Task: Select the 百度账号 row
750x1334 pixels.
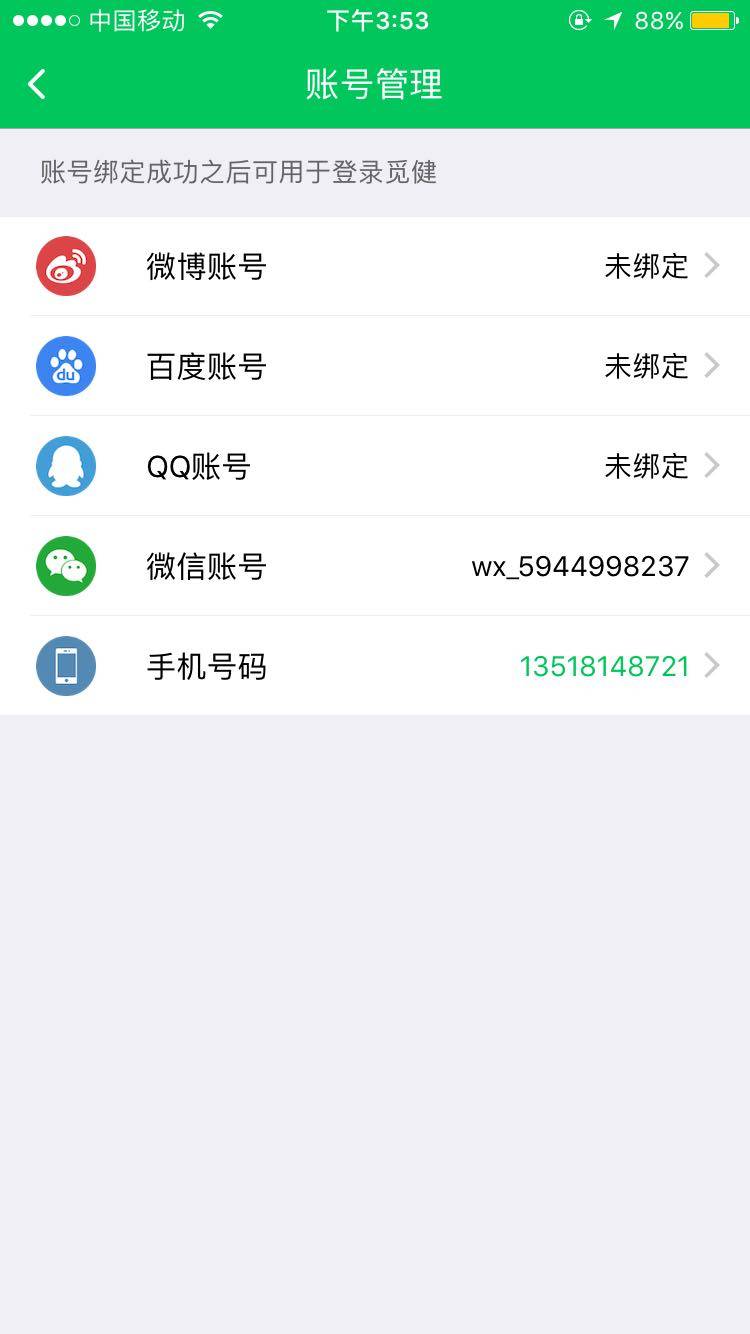Action: pyautogui.click(x=375, y=366)
